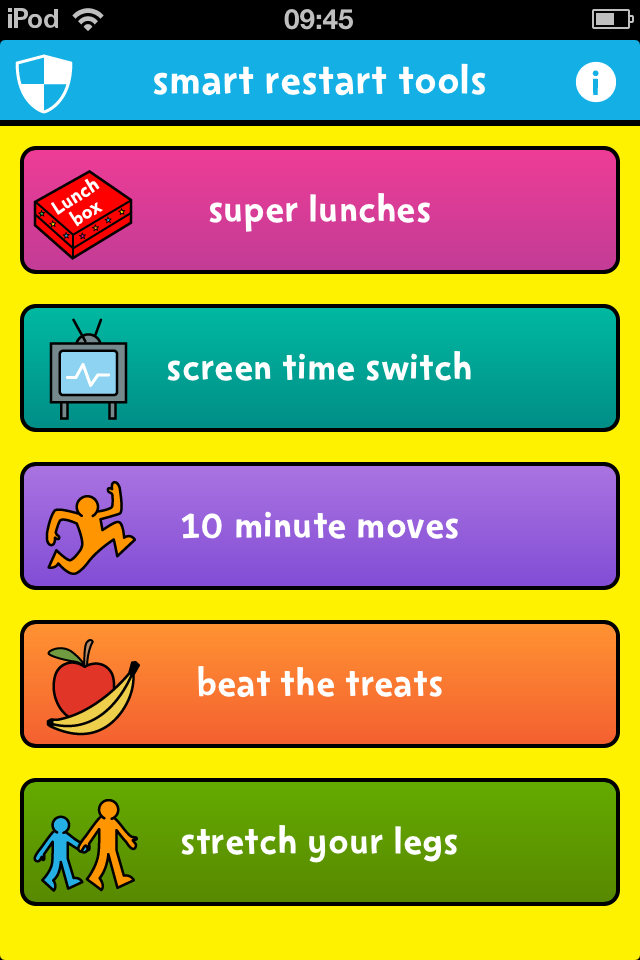Open the super lunches tool
This screenshot has width=640, height=960.
pos(320,211)
